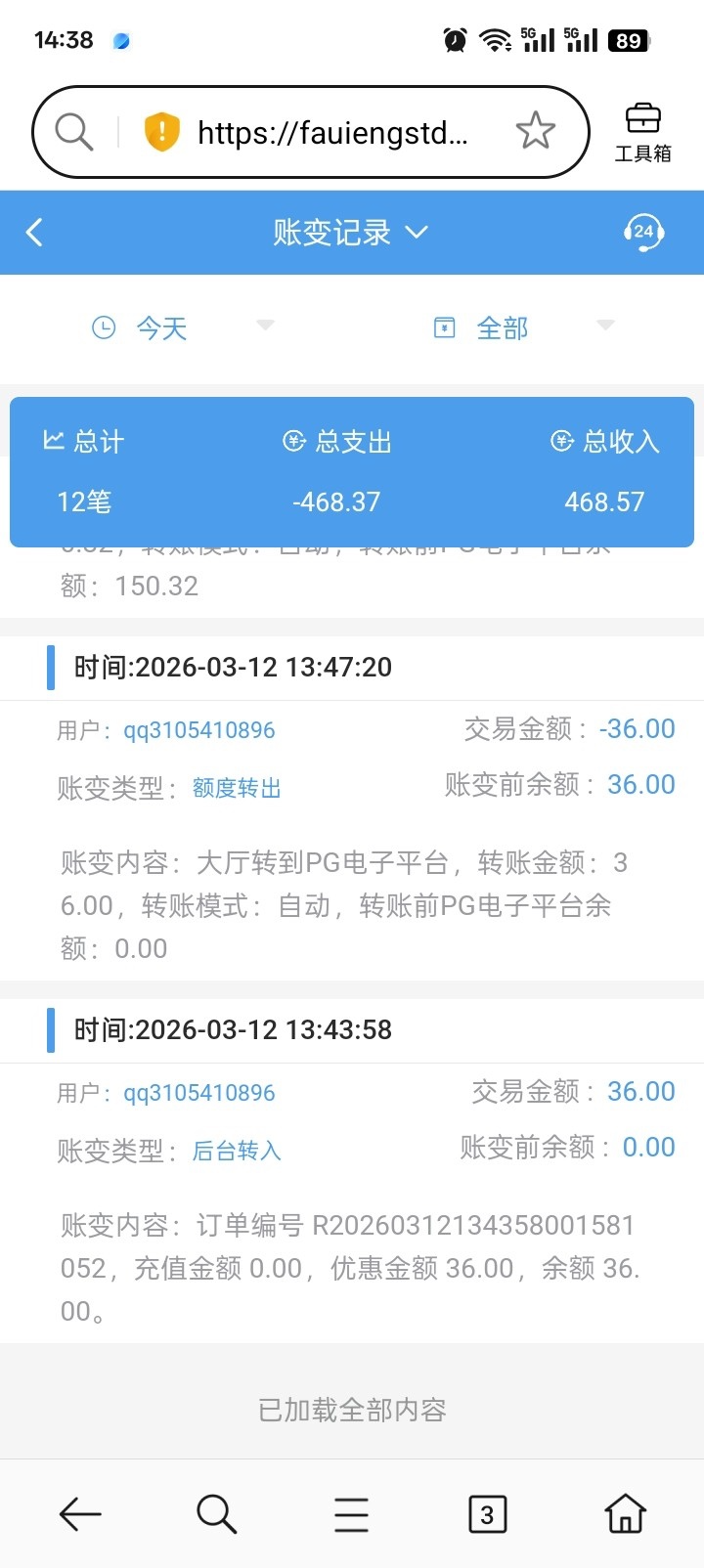Open the 今天 date filter dropdown
The image size is (704, 1568).
pos(182,327)
